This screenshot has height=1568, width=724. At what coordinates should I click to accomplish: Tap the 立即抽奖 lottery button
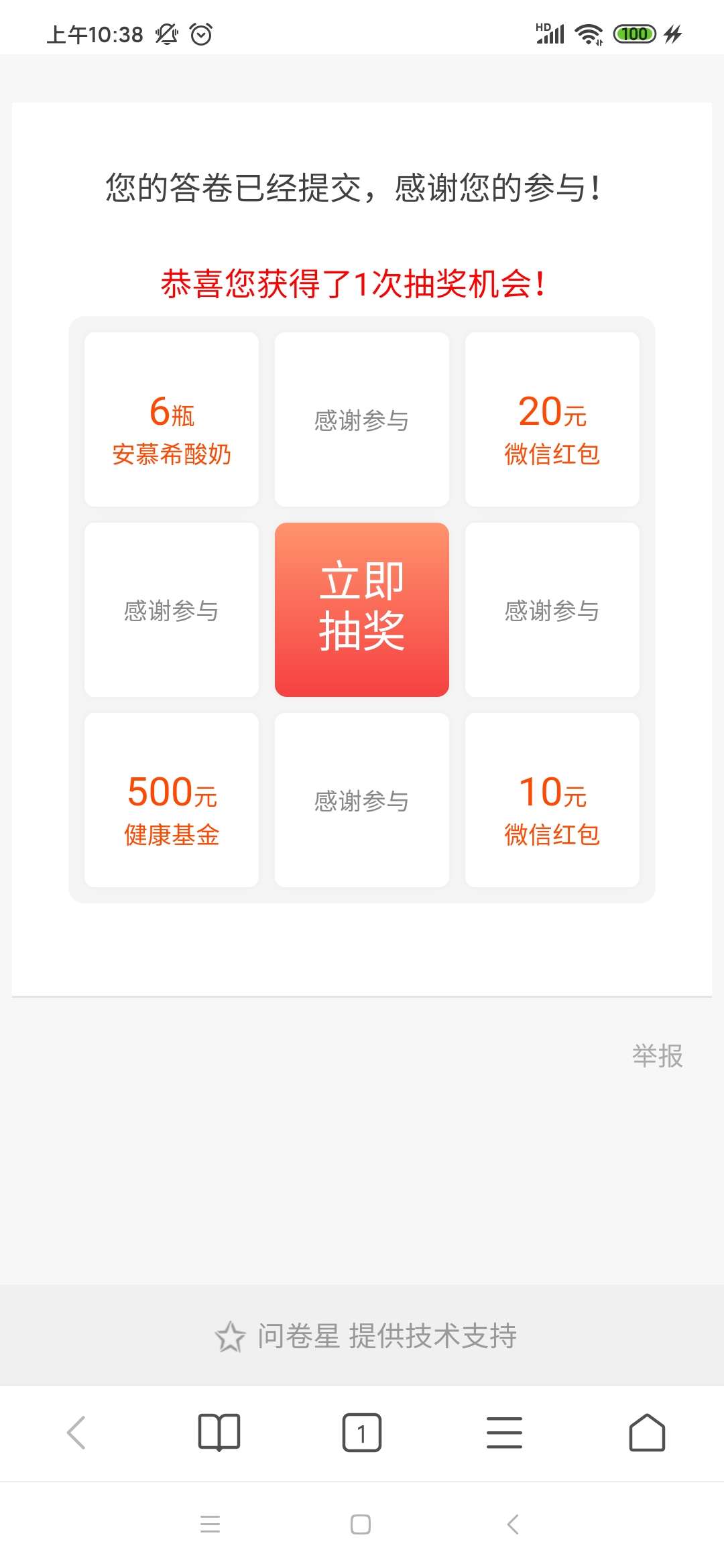click(361, 609)
